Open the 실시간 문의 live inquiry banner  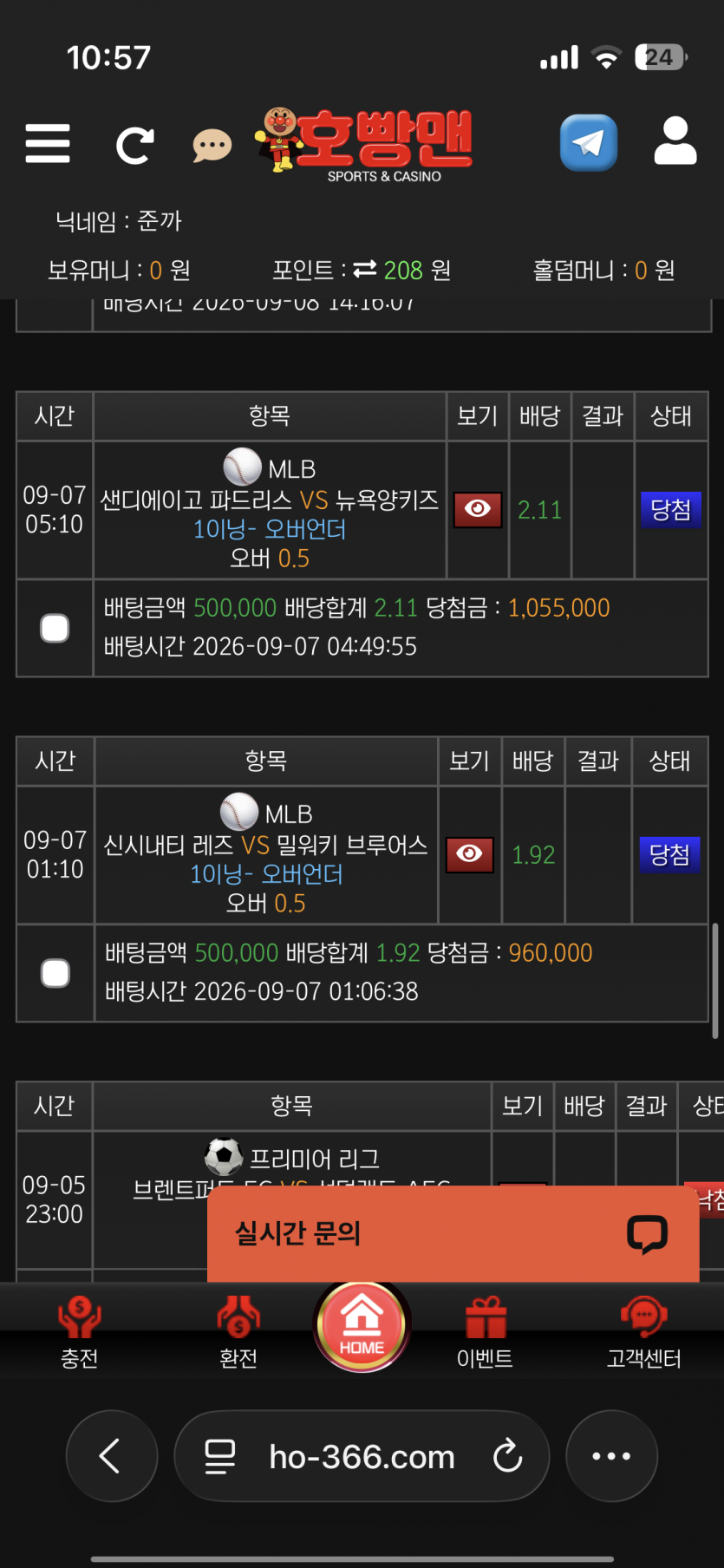pos(453,1233)
